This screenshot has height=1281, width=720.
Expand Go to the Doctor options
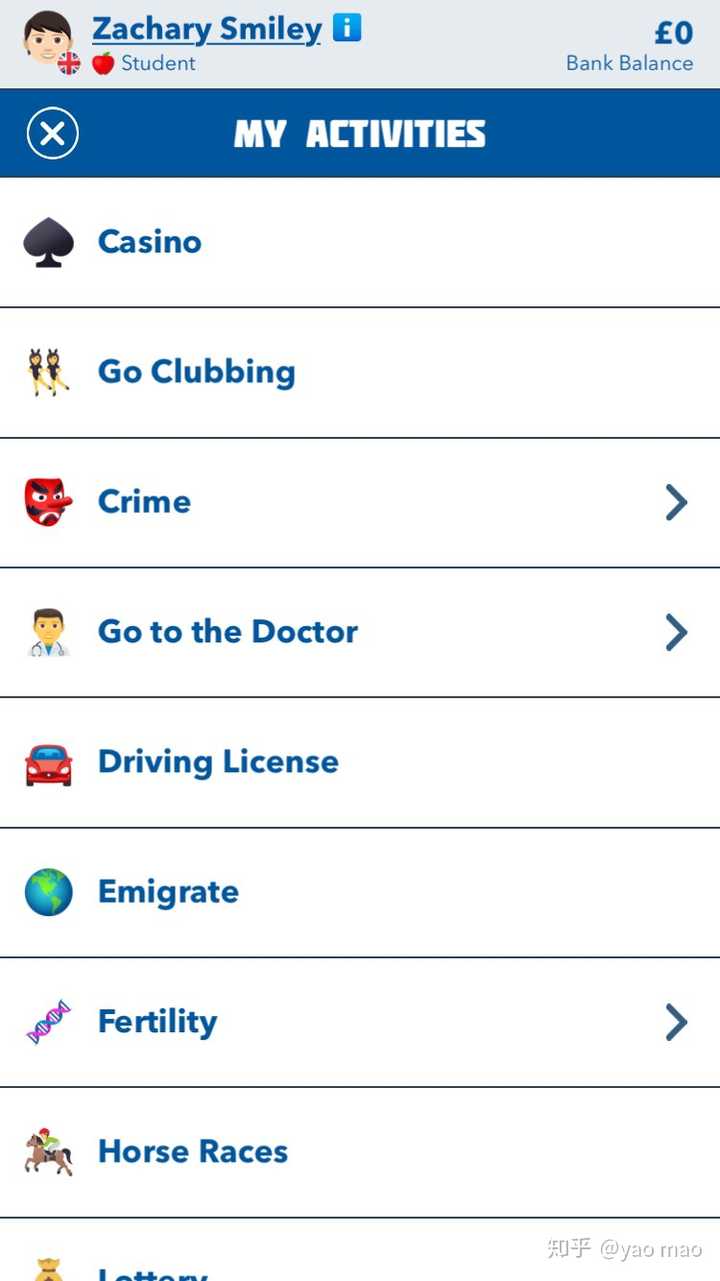click(x=676, y=631)
